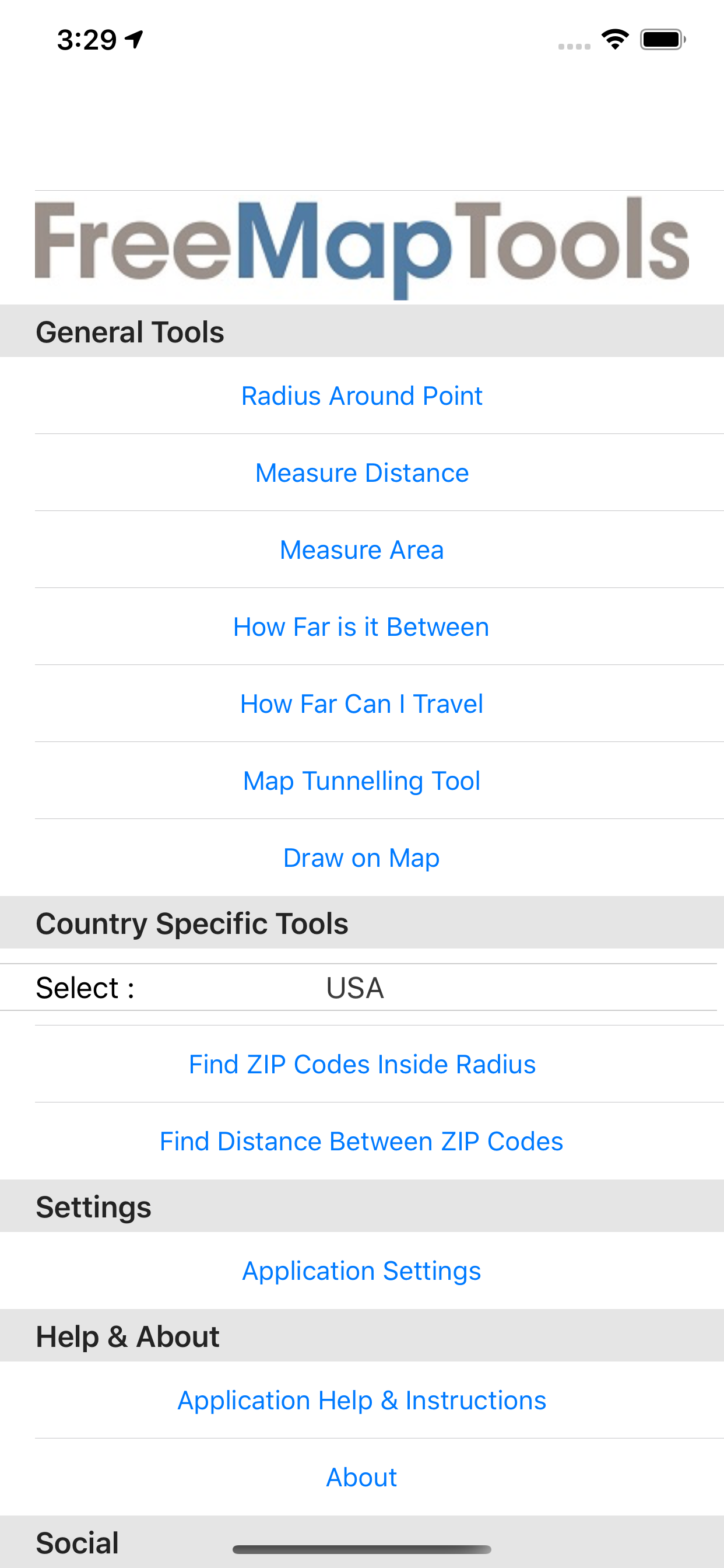Open the Map Tunnelling Tool
The height and width of the screenshot is (1568, 724).
pos(361,780)
